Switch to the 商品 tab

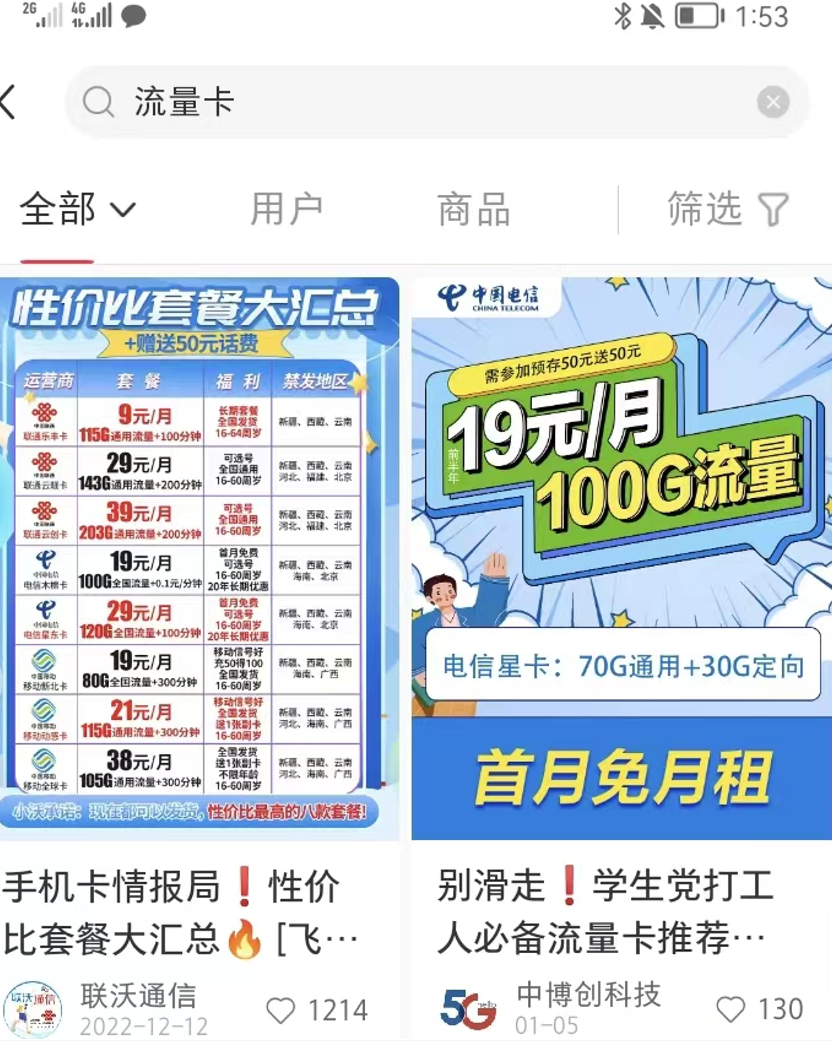tap(473, 209)
